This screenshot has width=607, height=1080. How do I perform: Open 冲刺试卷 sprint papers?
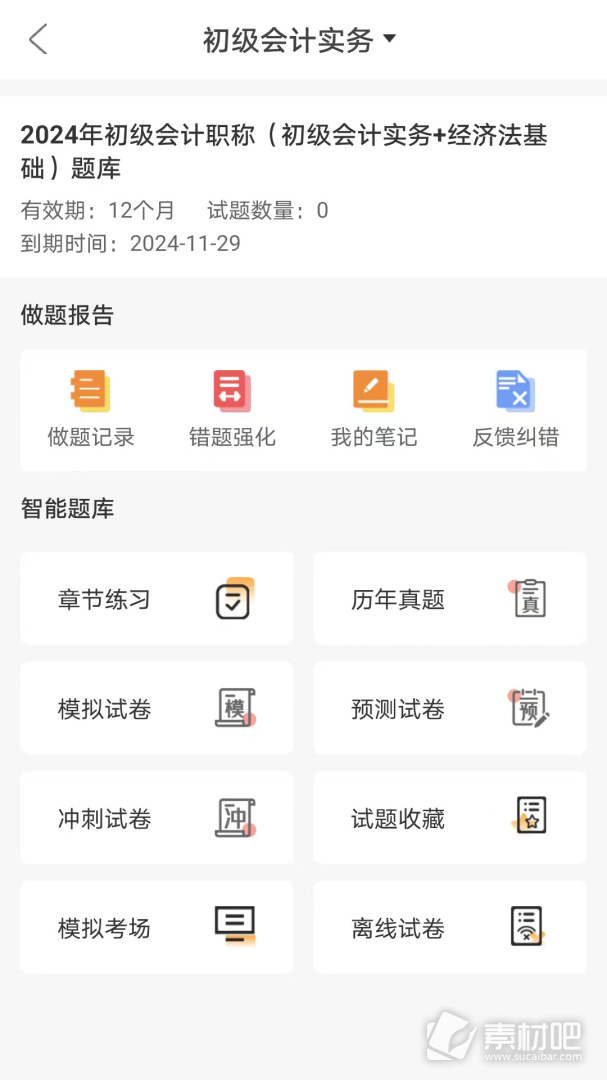(x=157, y=818)
